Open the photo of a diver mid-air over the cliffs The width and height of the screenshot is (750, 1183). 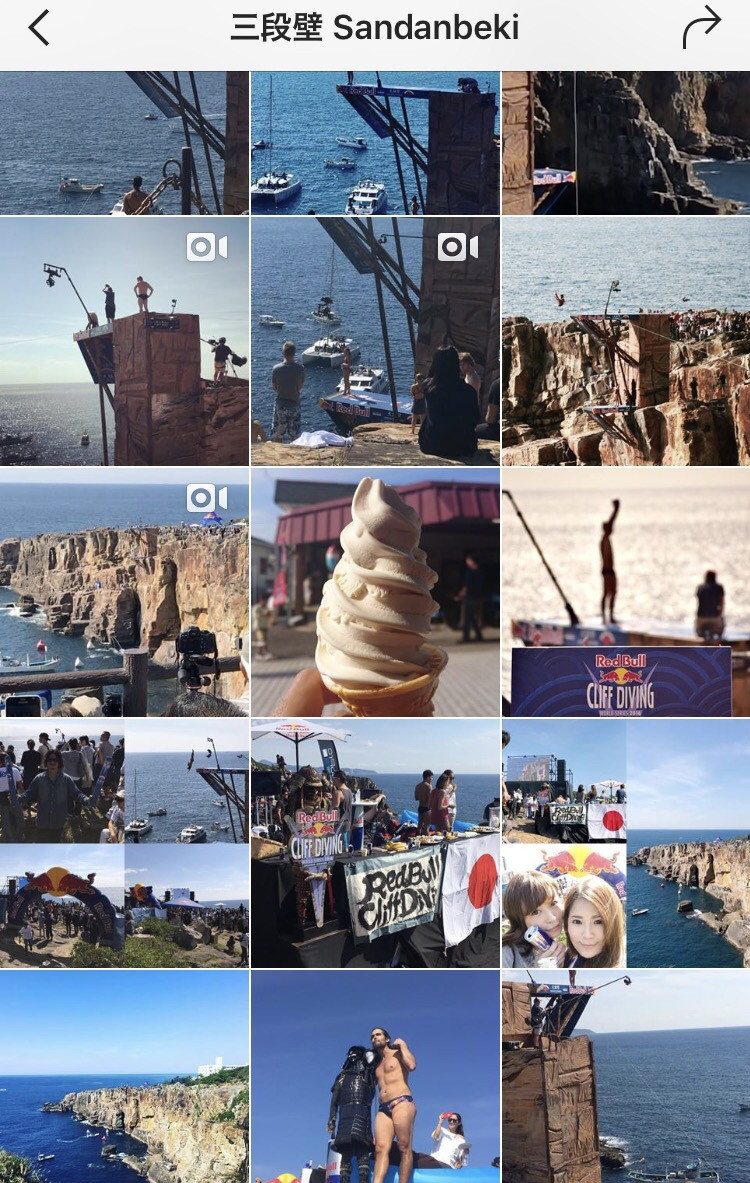626,341
